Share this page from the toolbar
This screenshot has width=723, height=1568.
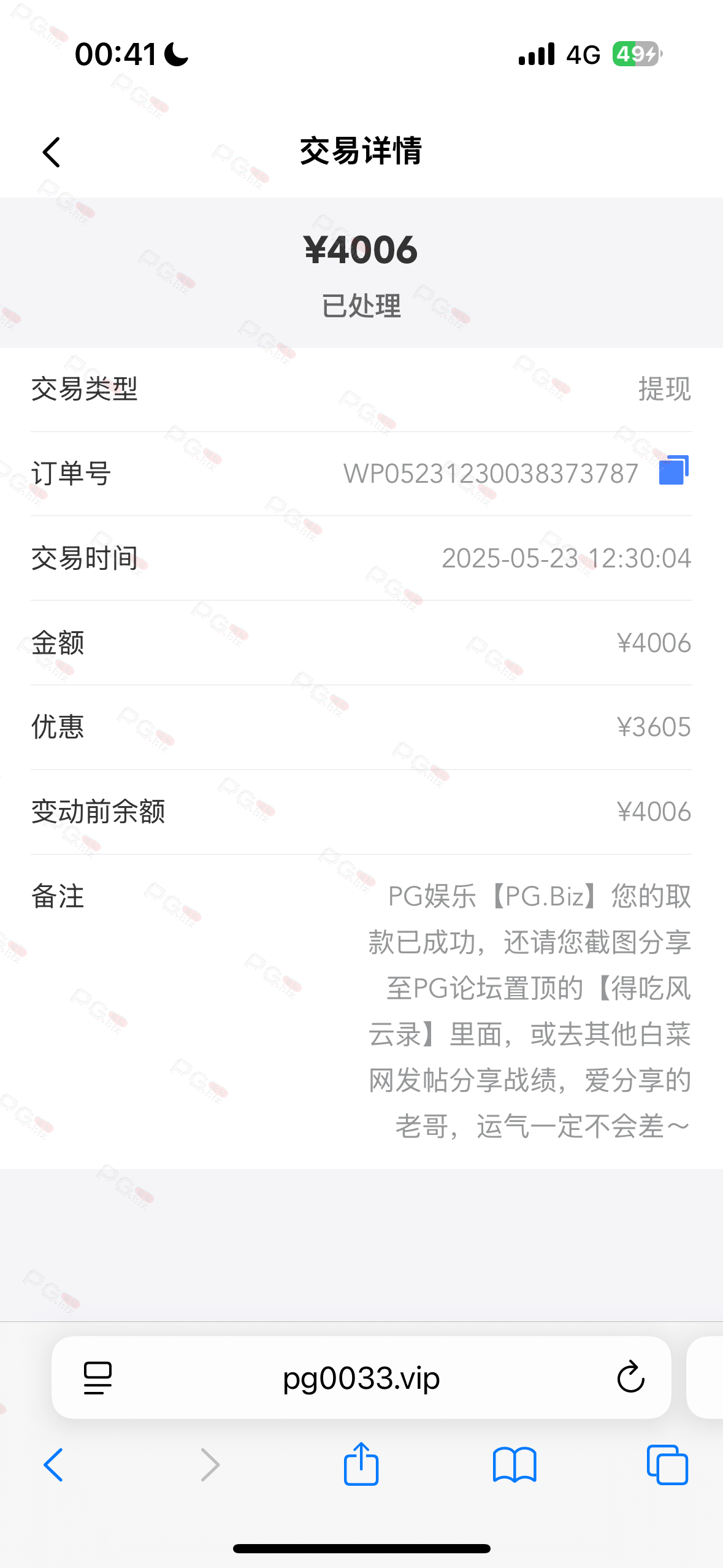point(361,1464)
